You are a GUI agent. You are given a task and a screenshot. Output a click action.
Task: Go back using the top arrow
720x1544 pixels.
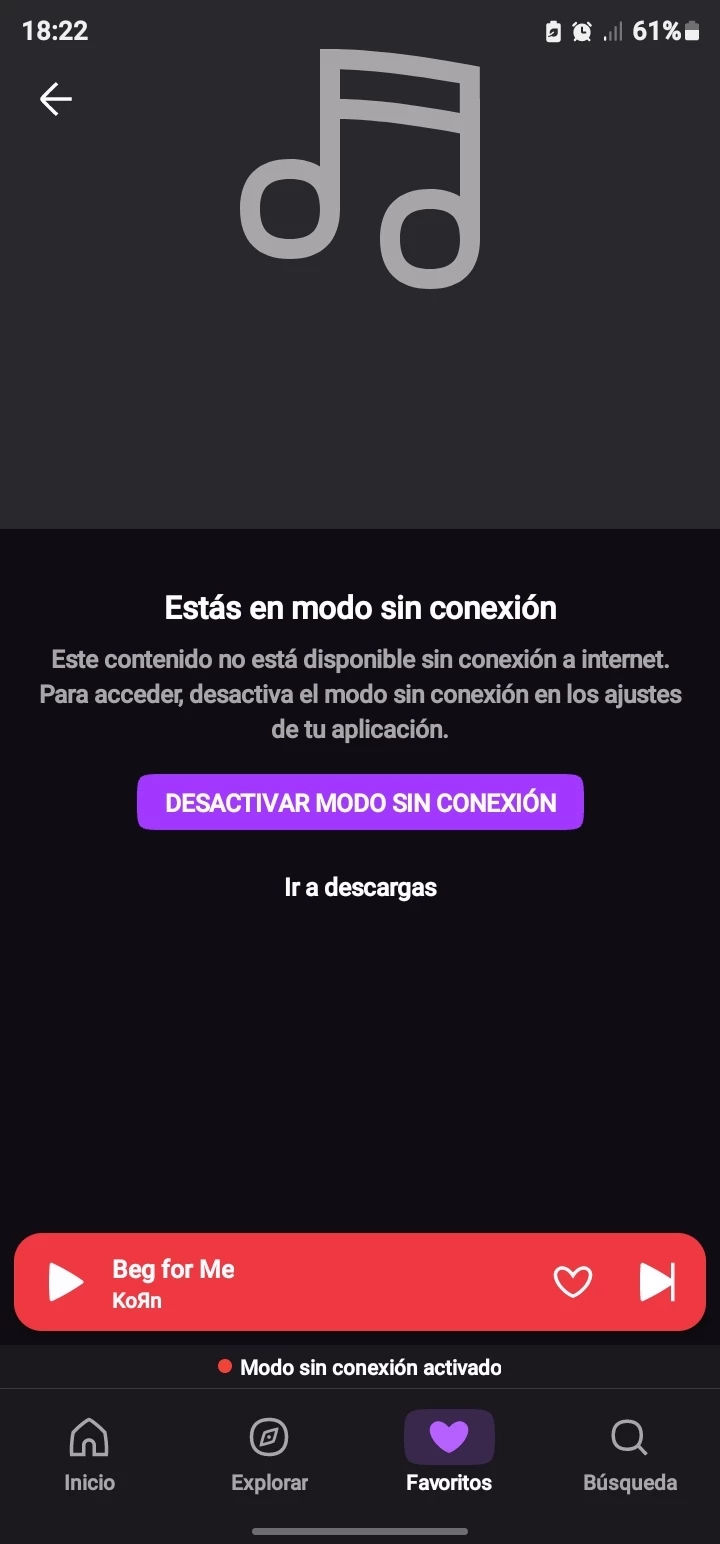coord(55,99)
